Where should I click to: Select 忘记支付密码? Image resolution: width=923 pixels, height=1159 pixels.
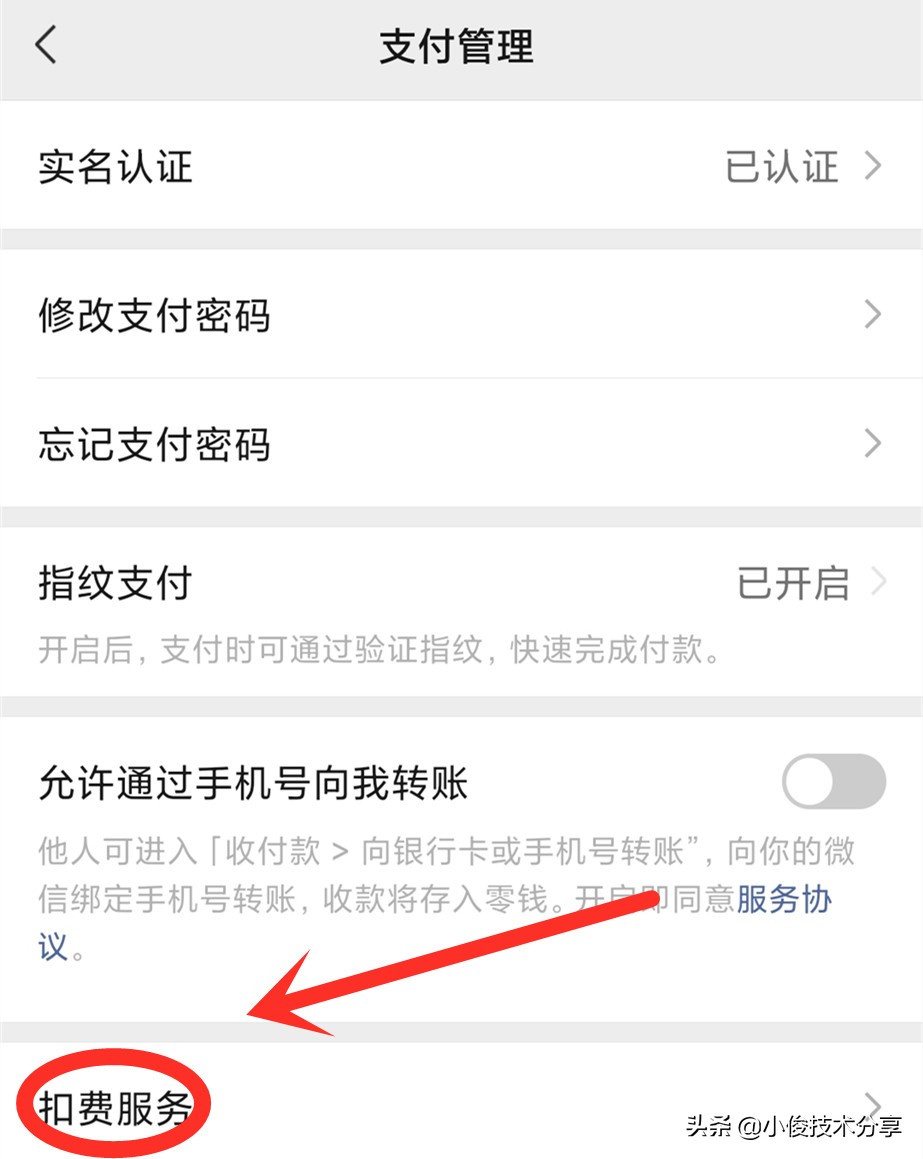tap(460, 444)
